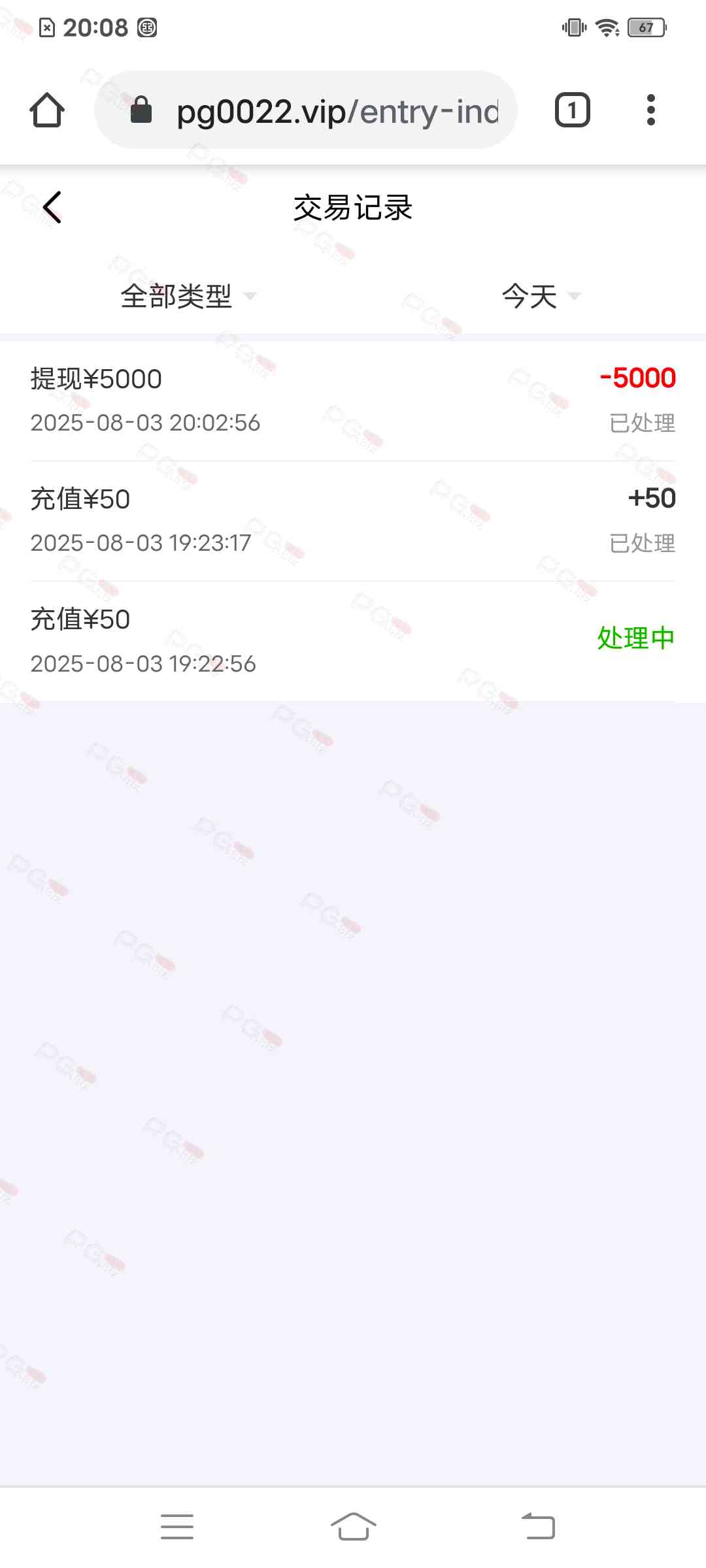Expand the 全部类型 filter dropdown
706x1568 pixels.
coord(188,297)
